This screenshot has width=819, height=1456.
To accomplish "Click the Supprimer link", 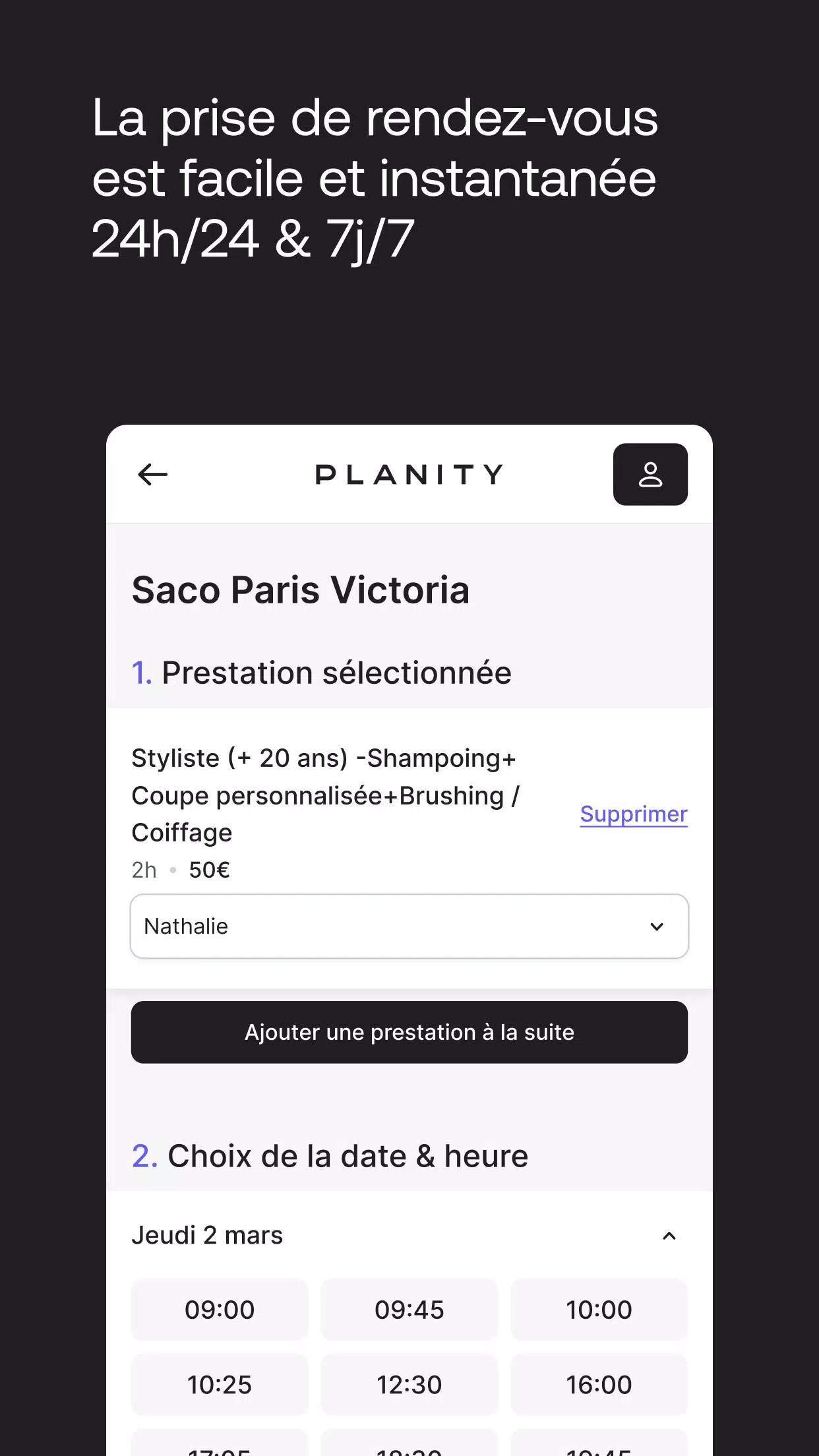I will tap(633, 813).
